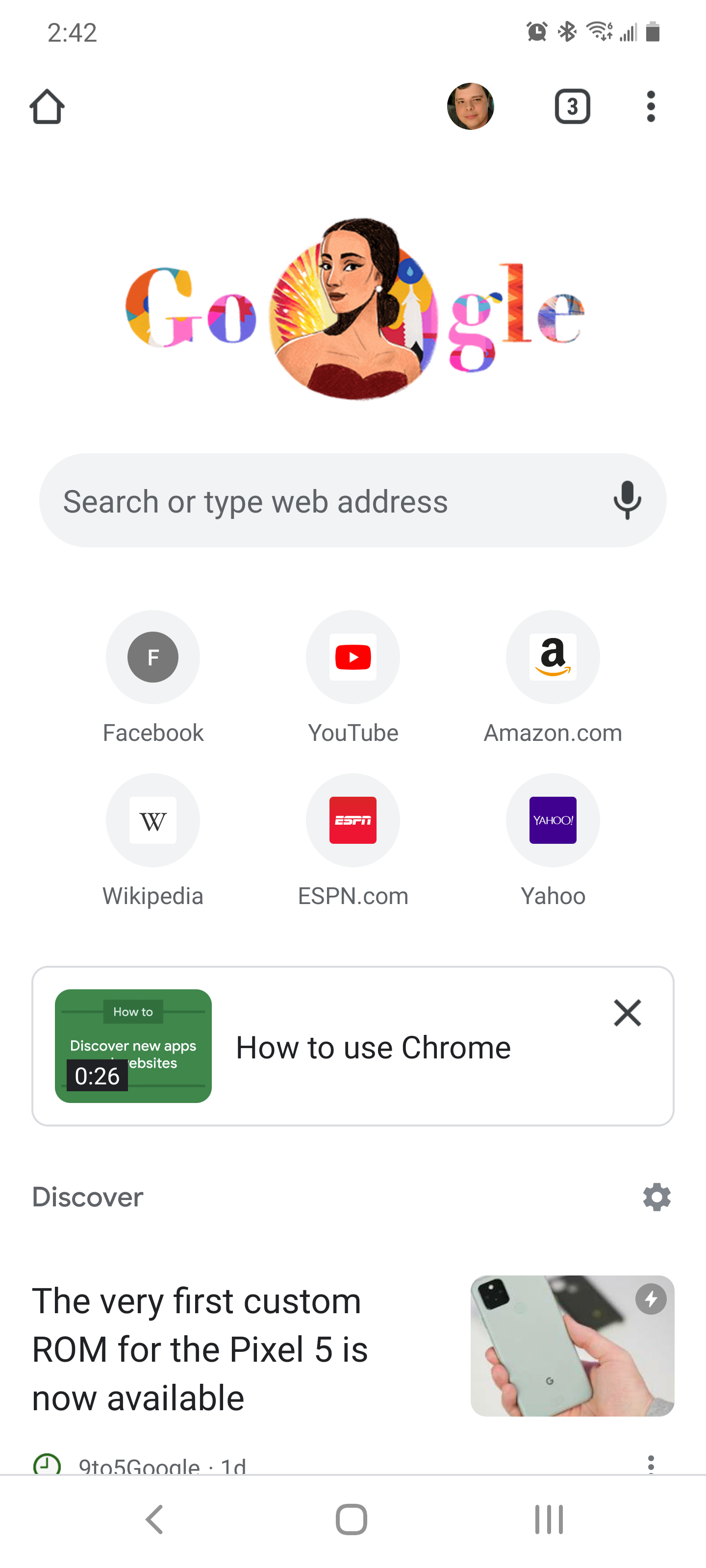
Task: Tap the system back button
Action: [x=155, y=1519]
